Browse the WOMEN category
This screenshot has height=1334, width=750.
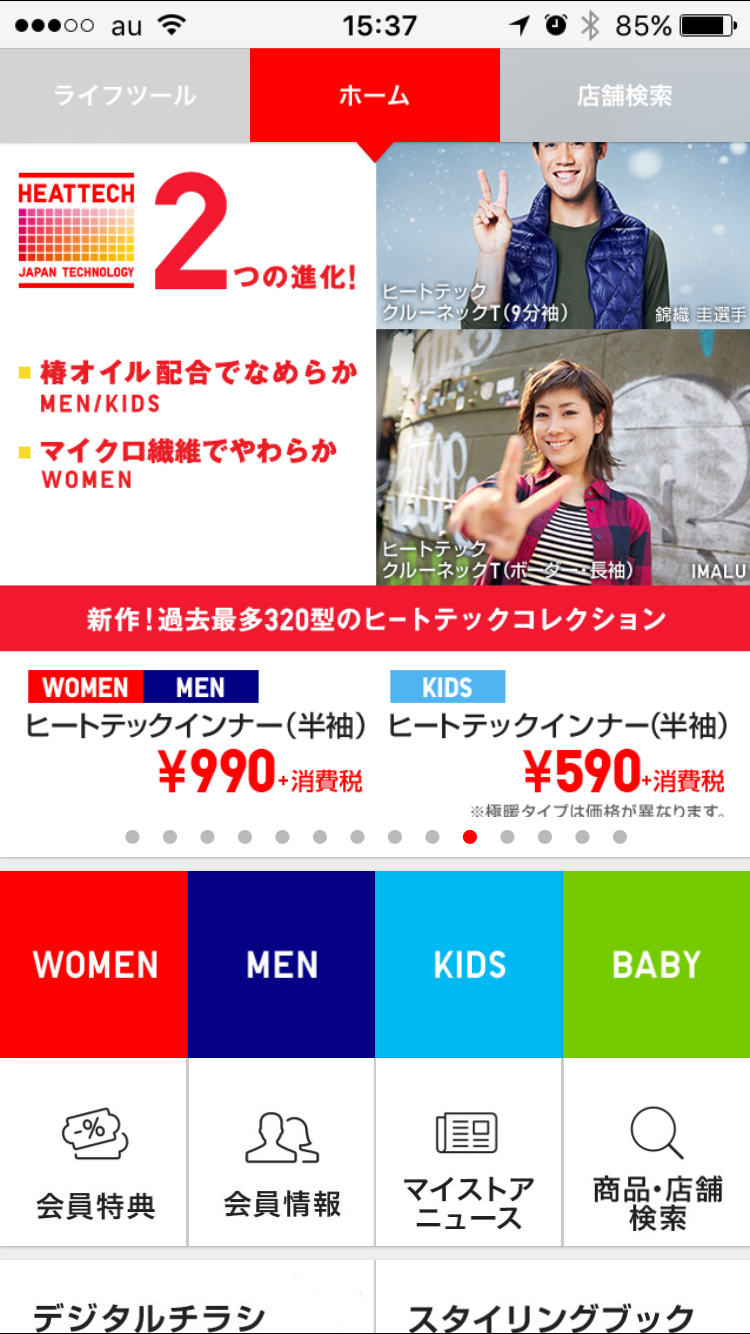(94, 964)
